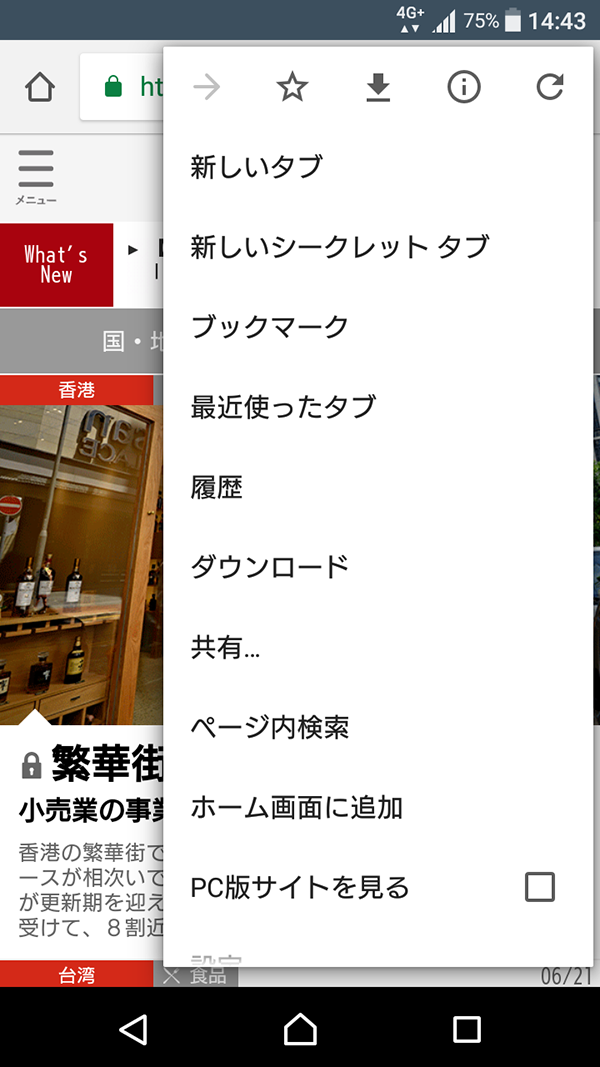Screen dimensions: 600x1067
Task: Tap the recent apps button
Action: pos(467,1029)
